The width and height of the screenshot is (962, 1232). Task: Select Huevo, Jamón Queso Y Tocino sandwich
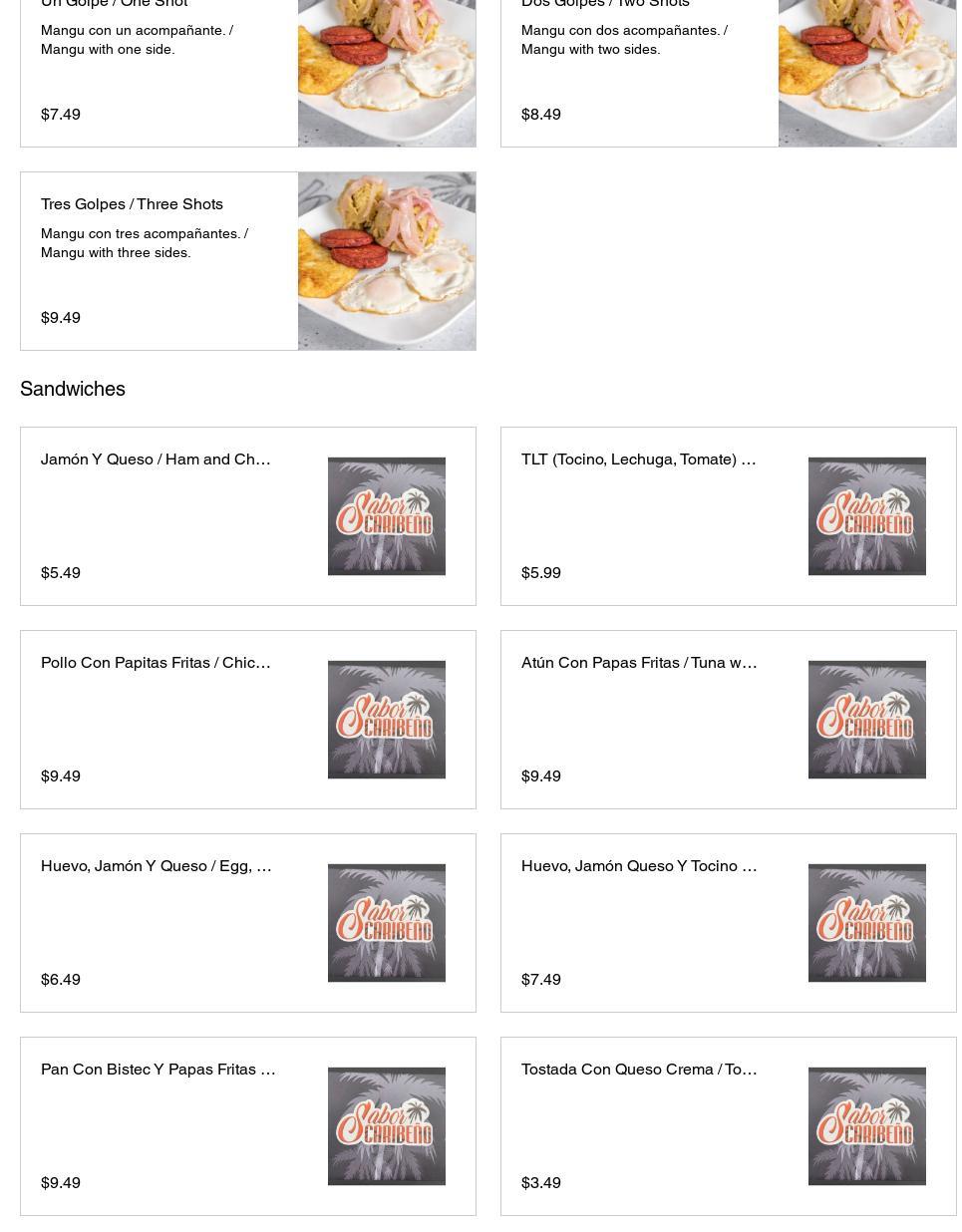(728, 922)
